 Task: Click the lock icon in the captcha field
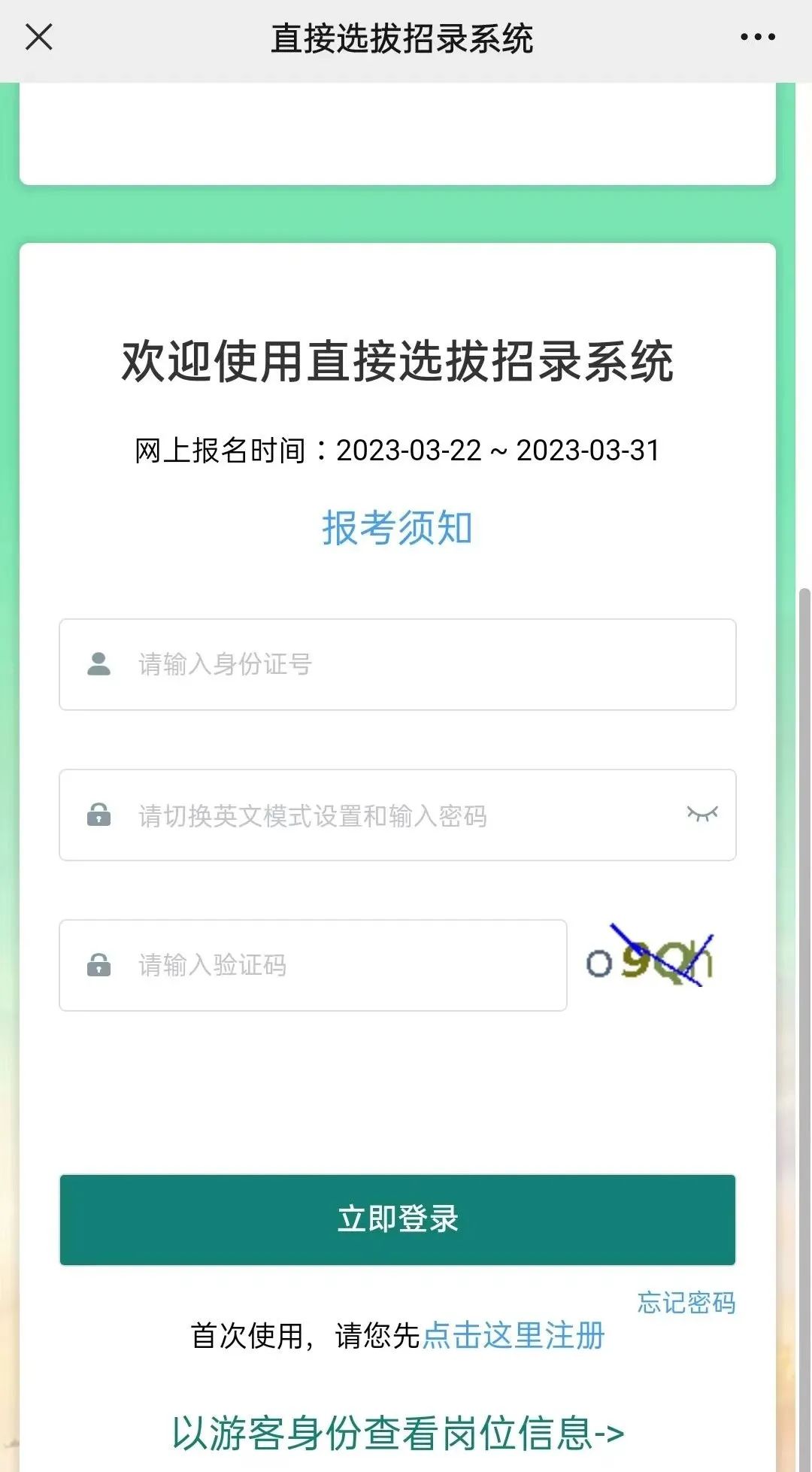[x=98, y=965]
